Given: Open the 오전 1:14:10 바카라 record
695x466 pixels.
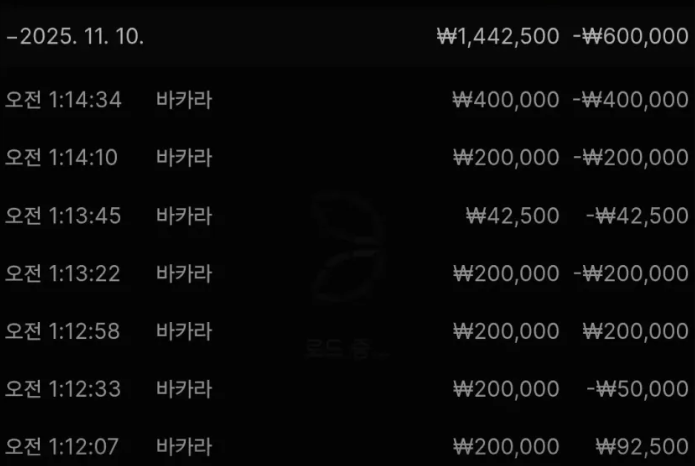Looking at the screenshot, I should coord(347,158).
